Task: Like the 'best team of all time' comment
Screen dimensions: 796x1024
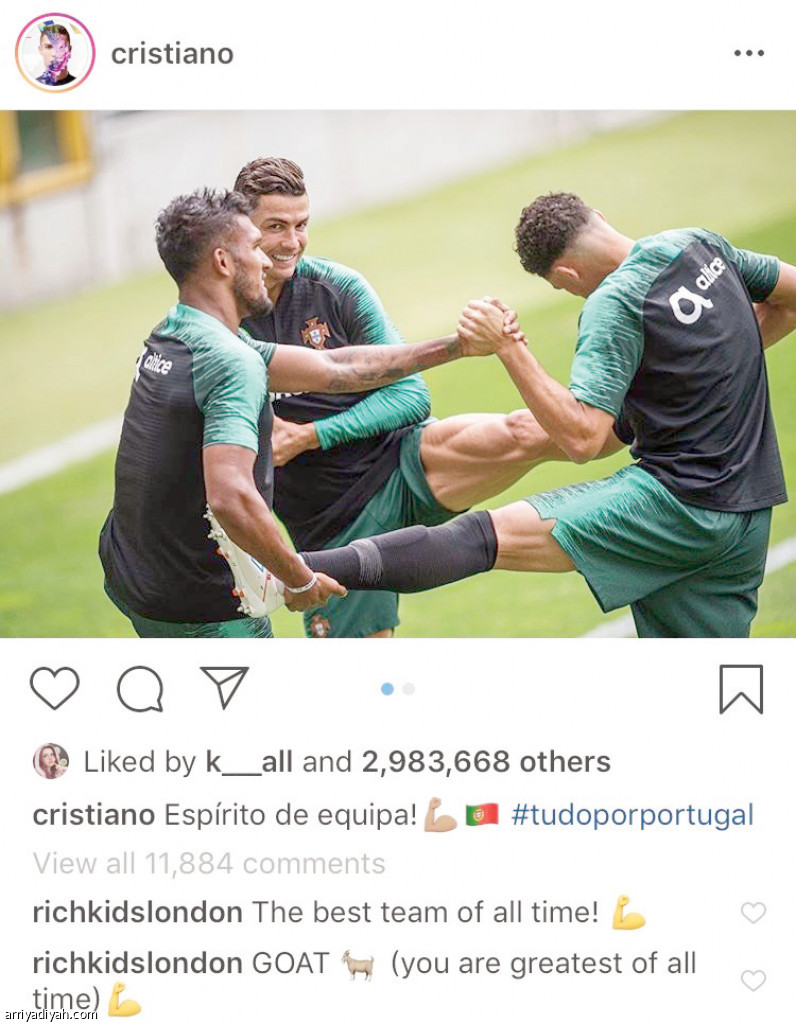Action: 753,913
